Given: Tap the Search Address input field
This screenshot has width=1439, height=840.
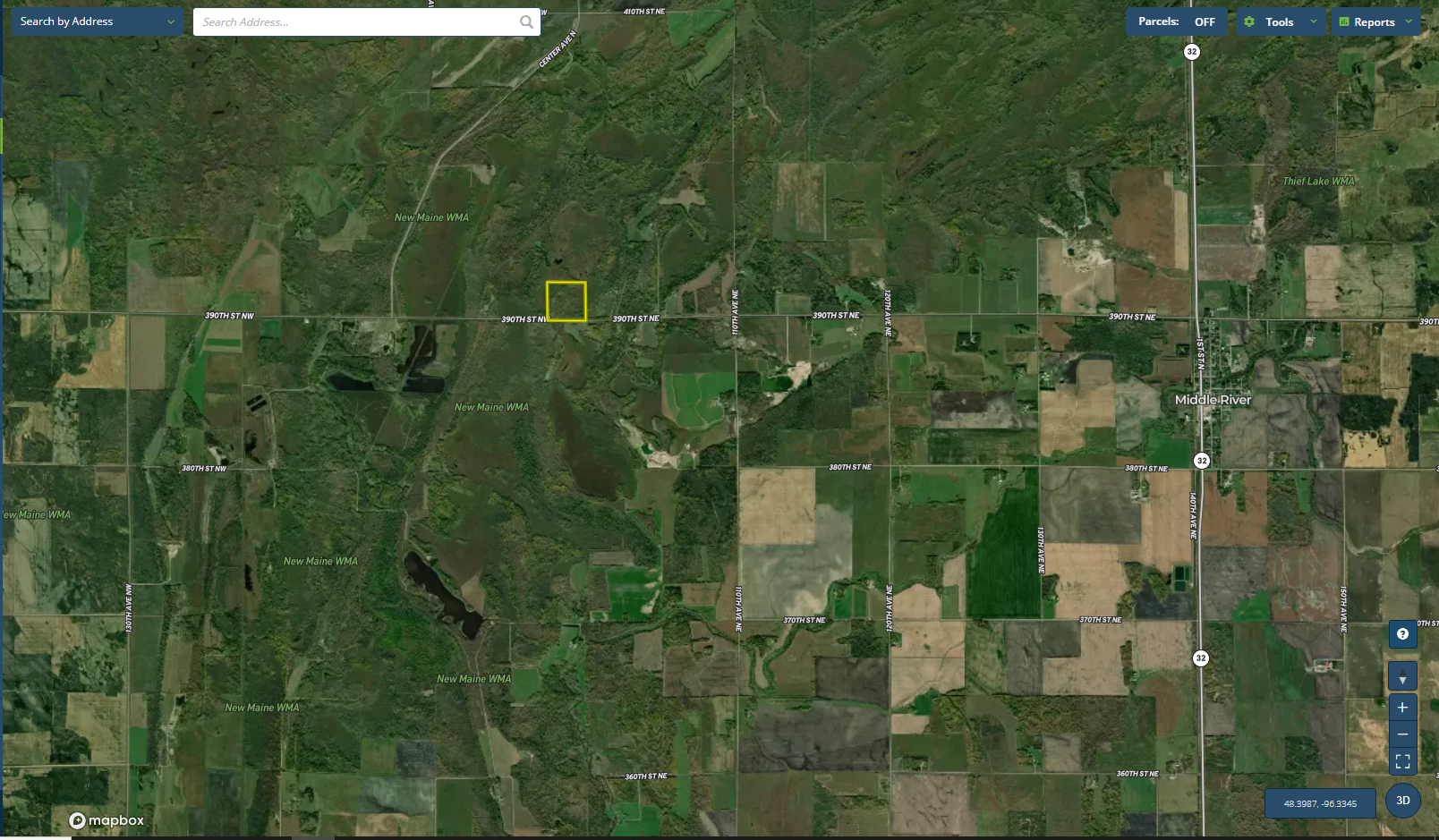Looking at the screenshot, I should 356,22.
